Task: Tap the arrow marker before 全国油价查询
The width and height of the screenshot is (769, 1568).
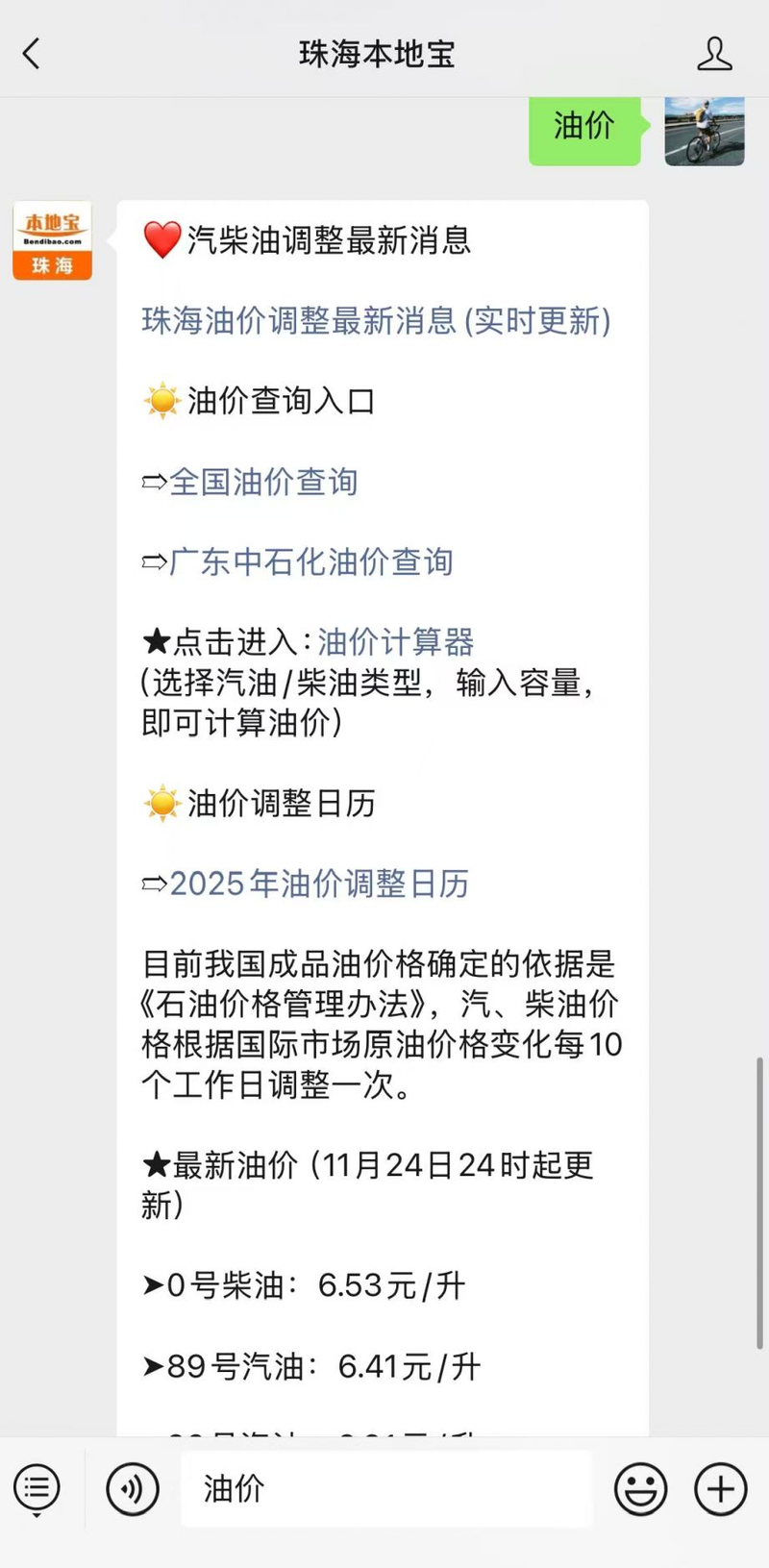Action: tap(154, 482)
